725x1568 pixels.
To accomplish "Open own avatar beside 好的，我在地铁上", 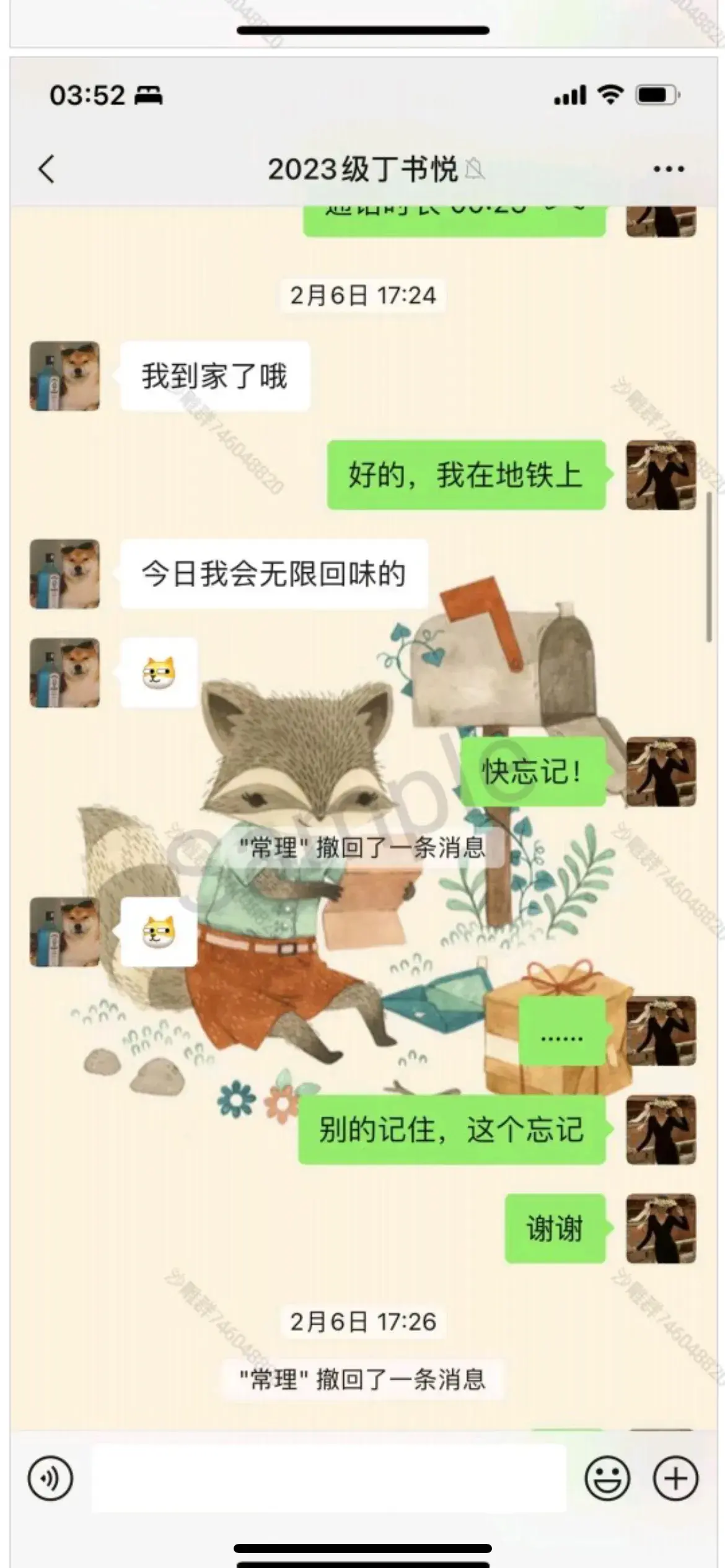I will click(661, 475).
